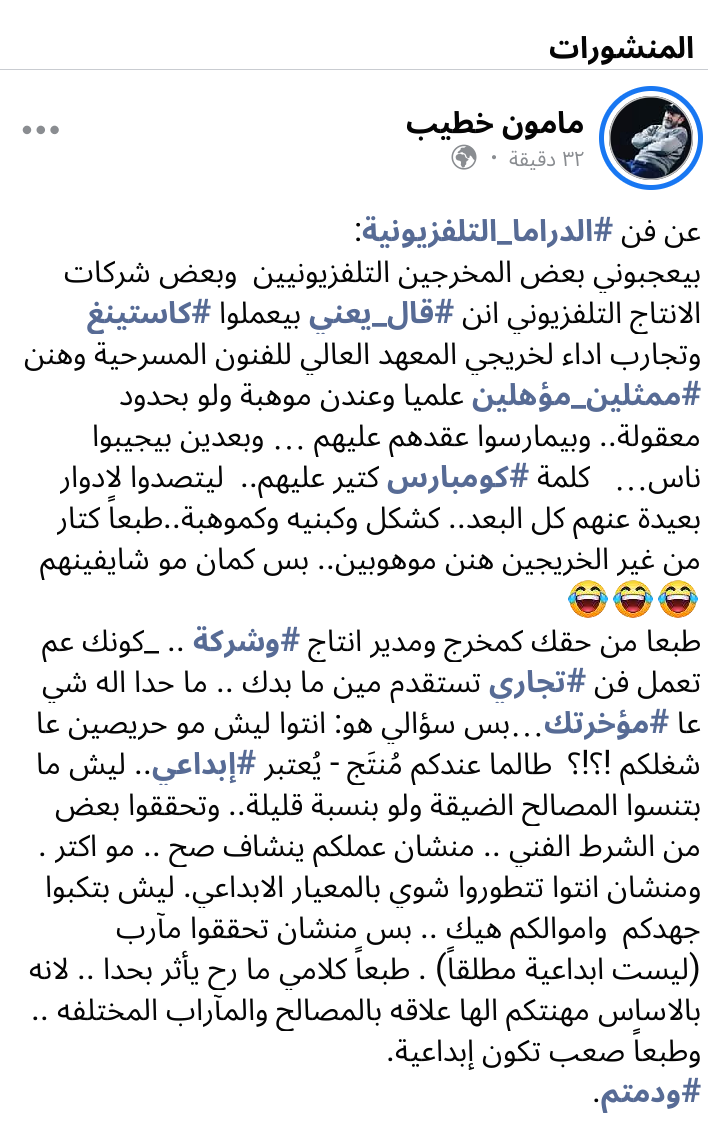Screen dimensions: 708x1124
Task: Open the #ودمتم hashtag
Action: point(650,1095)
